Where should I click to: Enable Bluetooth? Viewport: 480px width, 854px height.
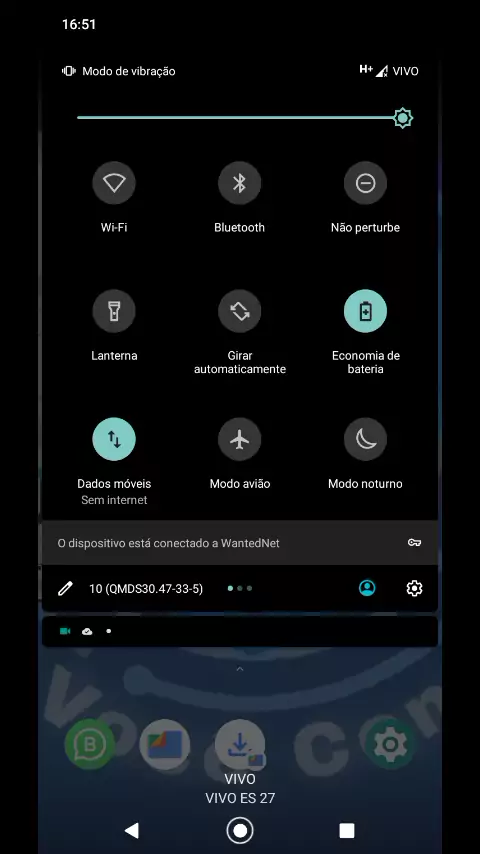coord(240,183)
